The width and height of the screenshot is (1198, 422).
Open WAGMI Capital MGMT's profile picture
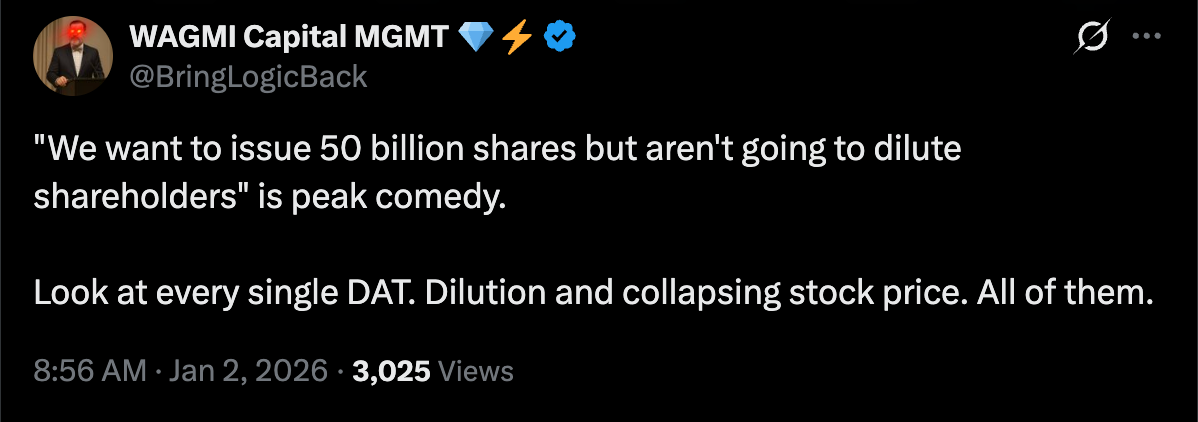point(70,57)
